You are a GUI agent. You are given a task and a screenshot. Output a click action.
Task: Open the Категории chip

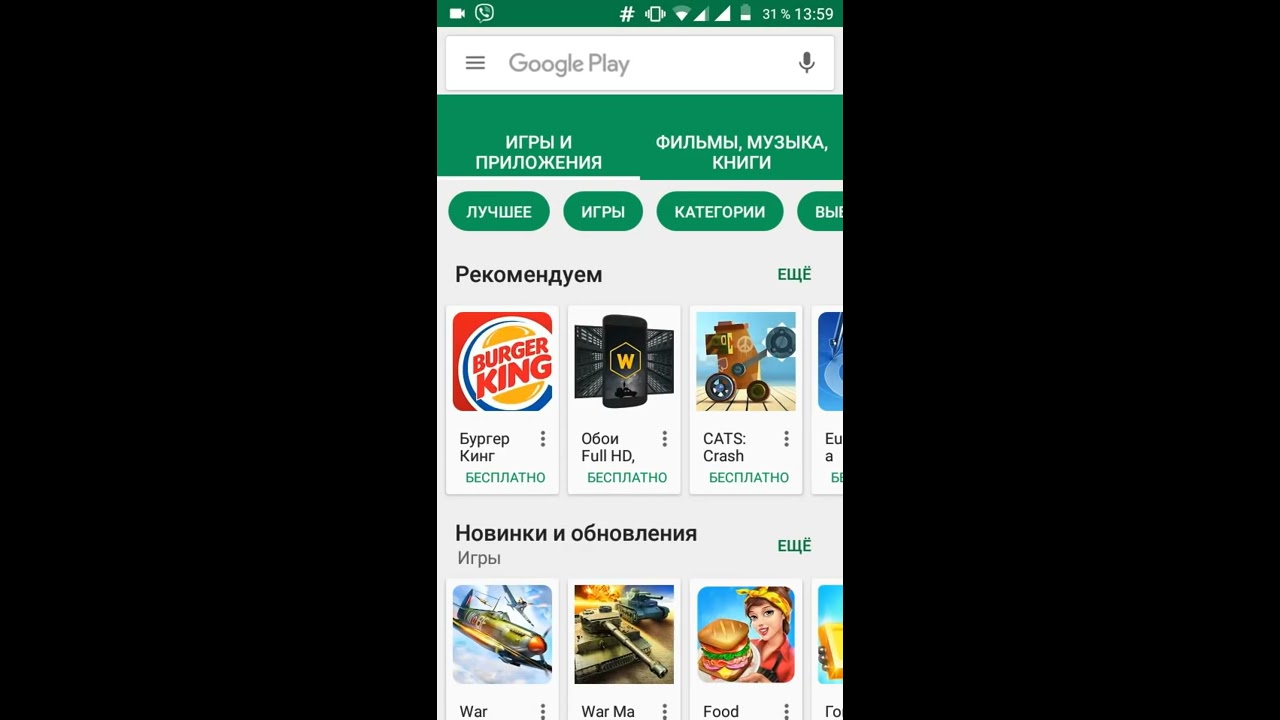(x=719, y=212)
